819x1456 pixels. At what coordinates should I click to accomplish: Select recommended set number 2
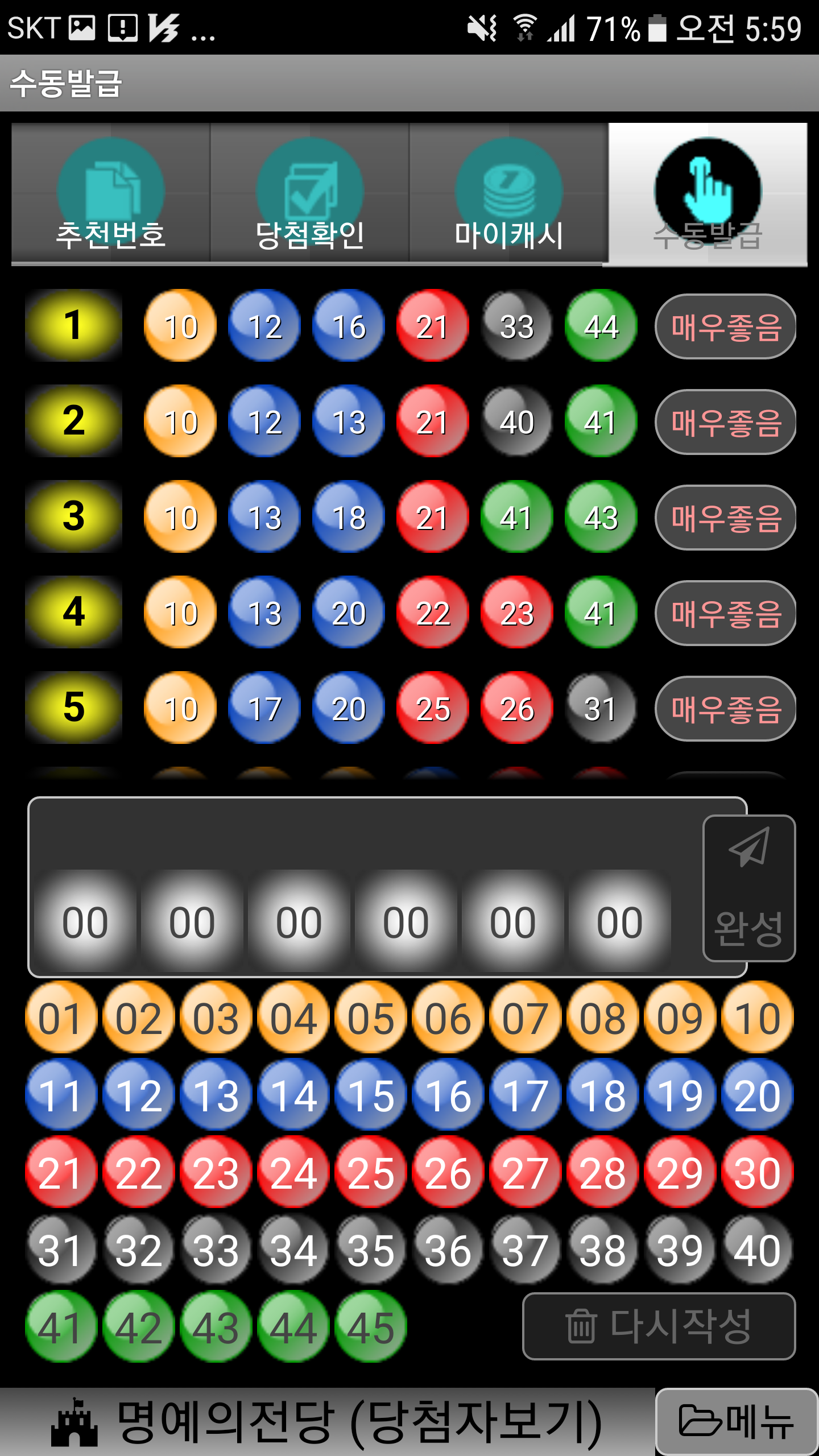pos(74,421)
